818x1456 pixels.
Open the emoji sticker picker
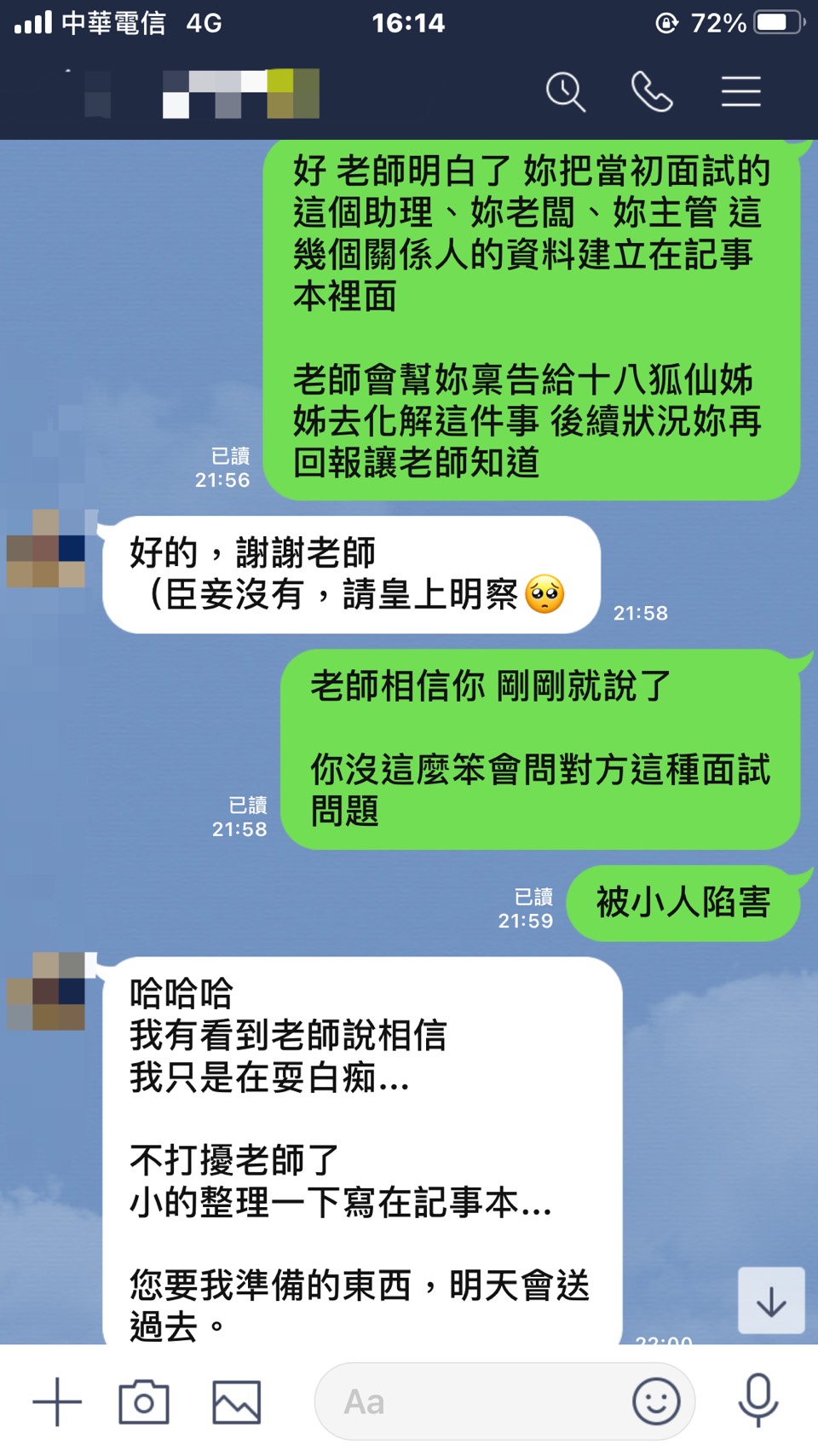(x=656, y=1401)
